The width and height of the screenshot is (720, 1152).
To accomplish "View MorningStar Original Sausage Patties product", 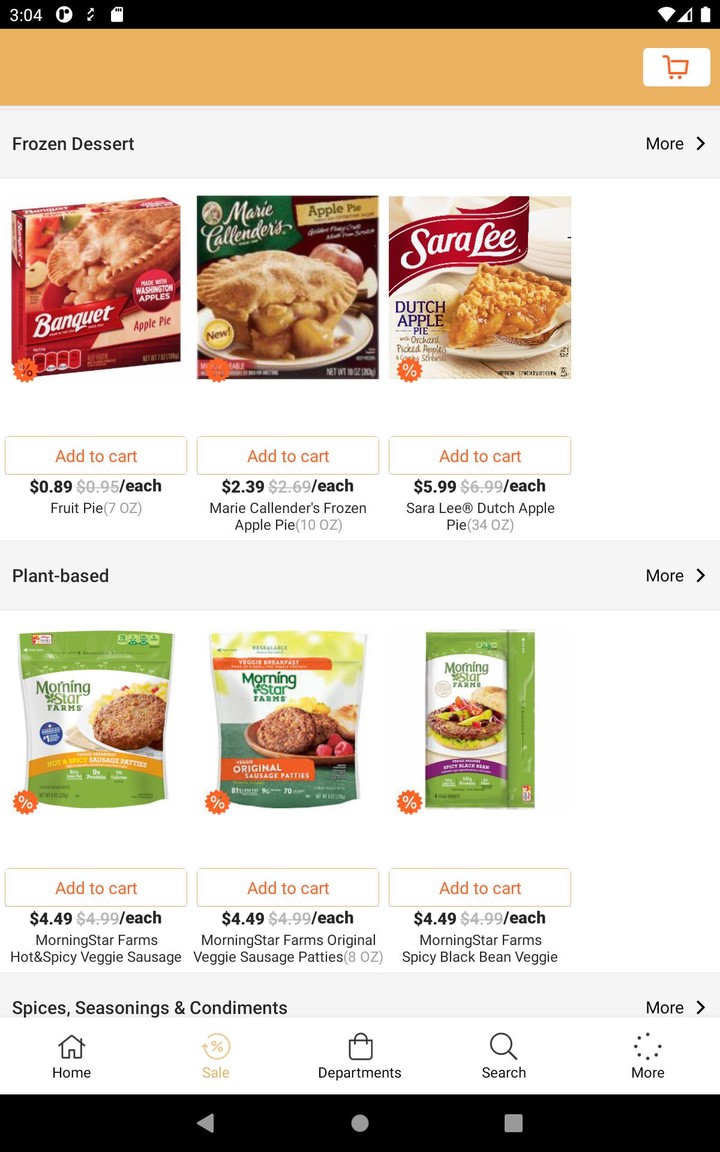I will click(288, 720).
